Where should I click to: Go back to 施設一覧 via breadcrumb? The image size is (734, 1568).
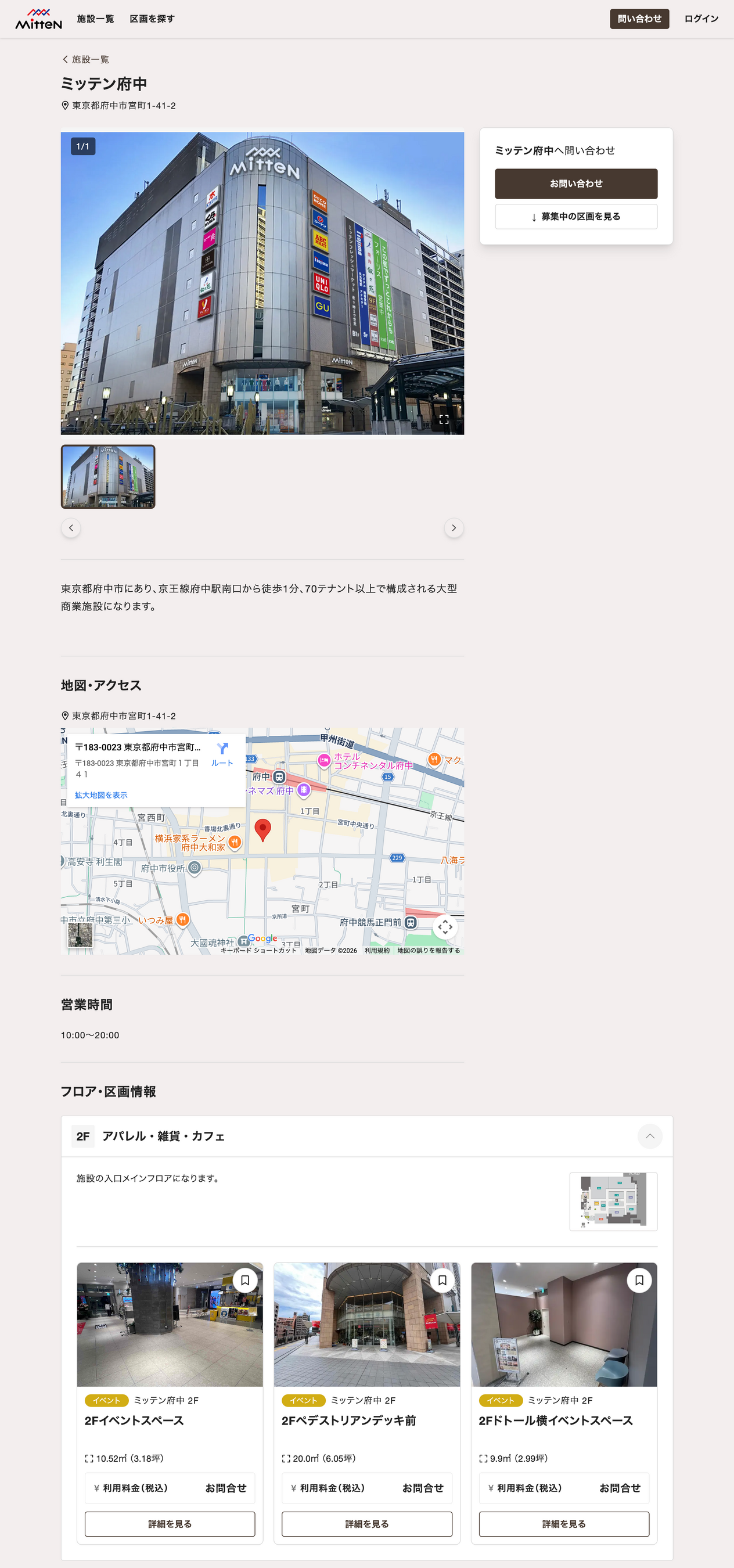[x=85, y=59]
